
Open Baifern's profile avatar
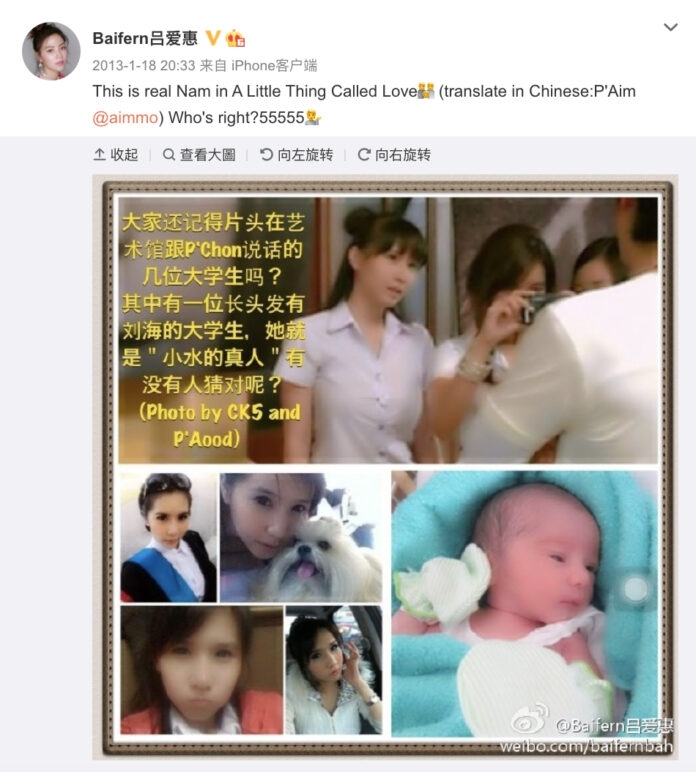(x=51, y=51)
